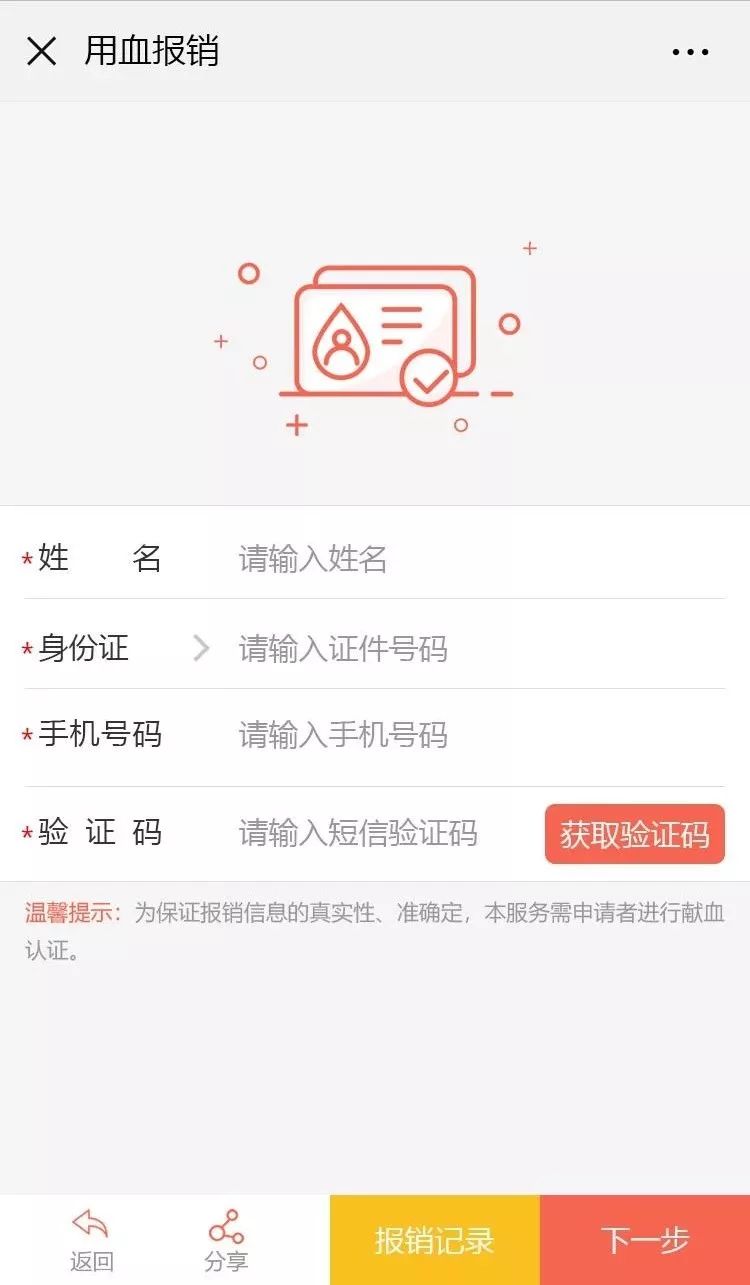This screenshot has height=1285, width=750.
Task: Open the three-dot overflow menu
Action: point(690,52)
